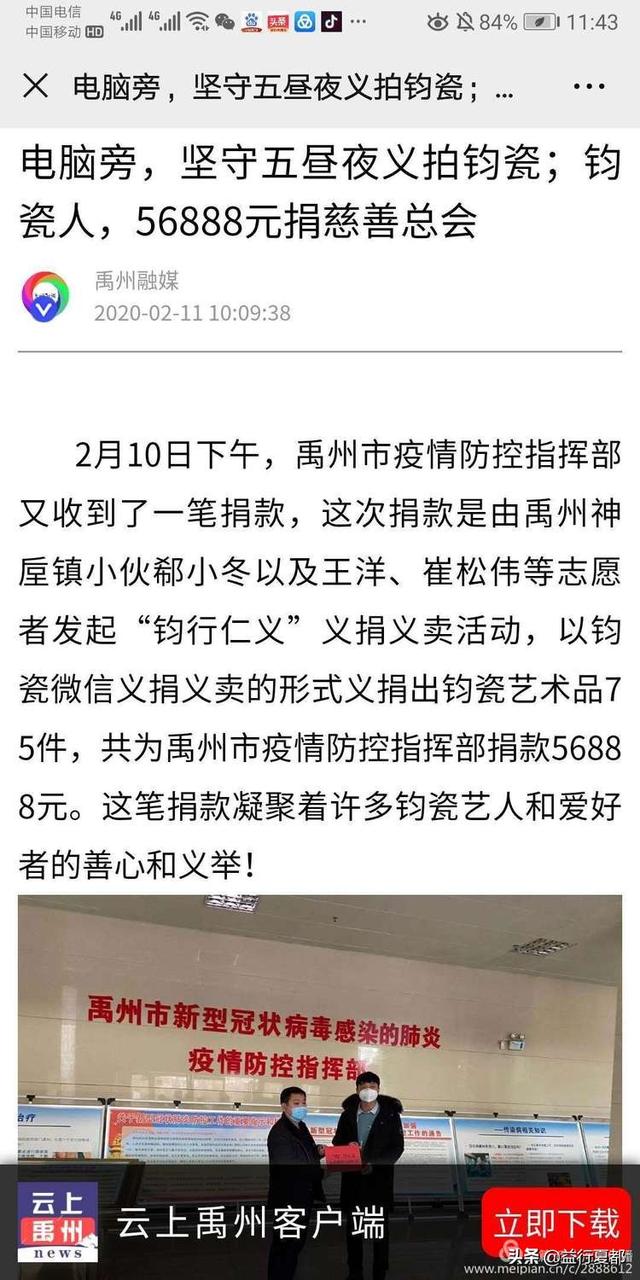Tap the 立即下载 download button

(557, 1223)
